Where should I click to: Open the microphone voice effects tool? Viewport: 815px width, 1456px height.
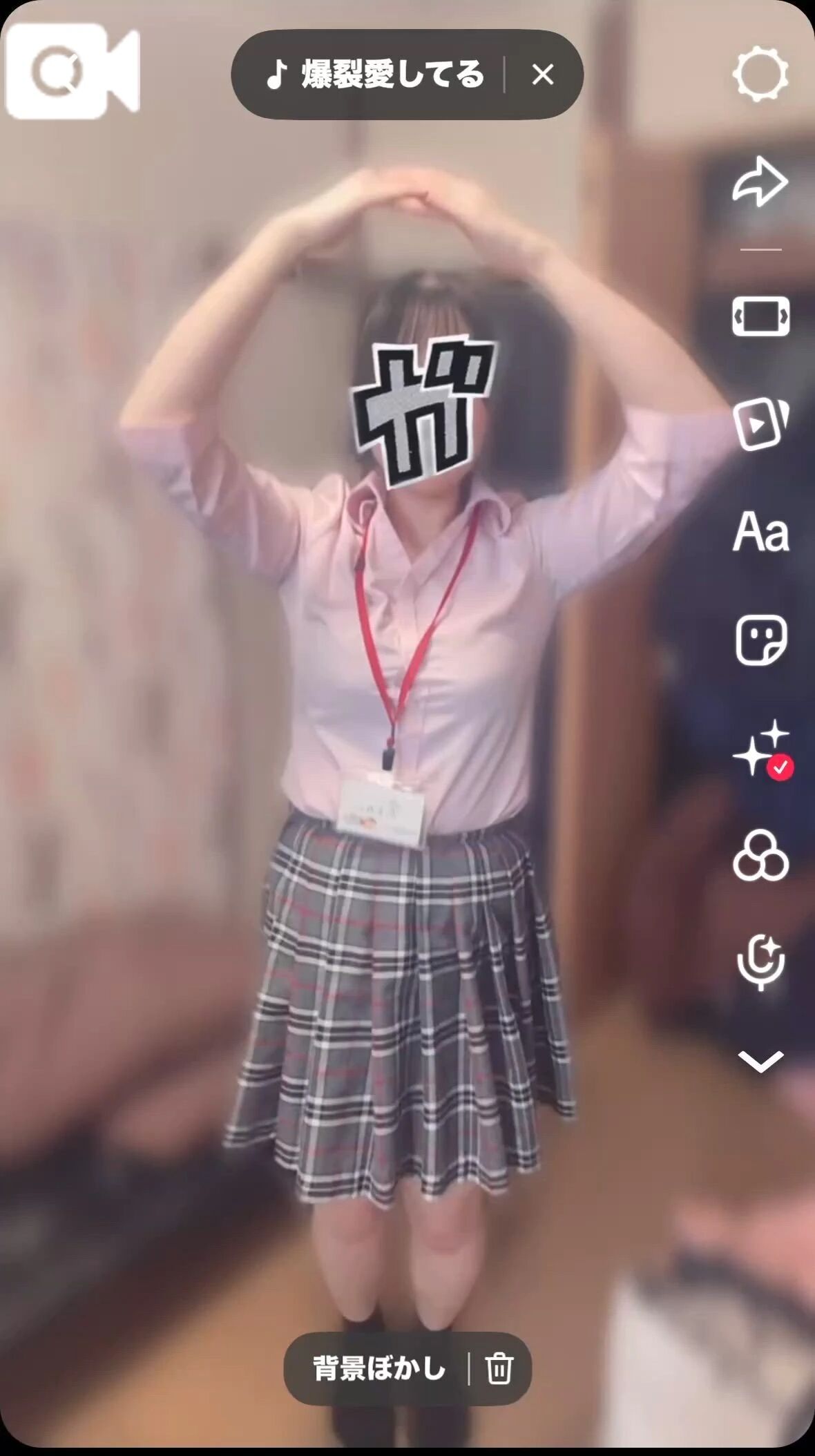(x=760, y=961)
